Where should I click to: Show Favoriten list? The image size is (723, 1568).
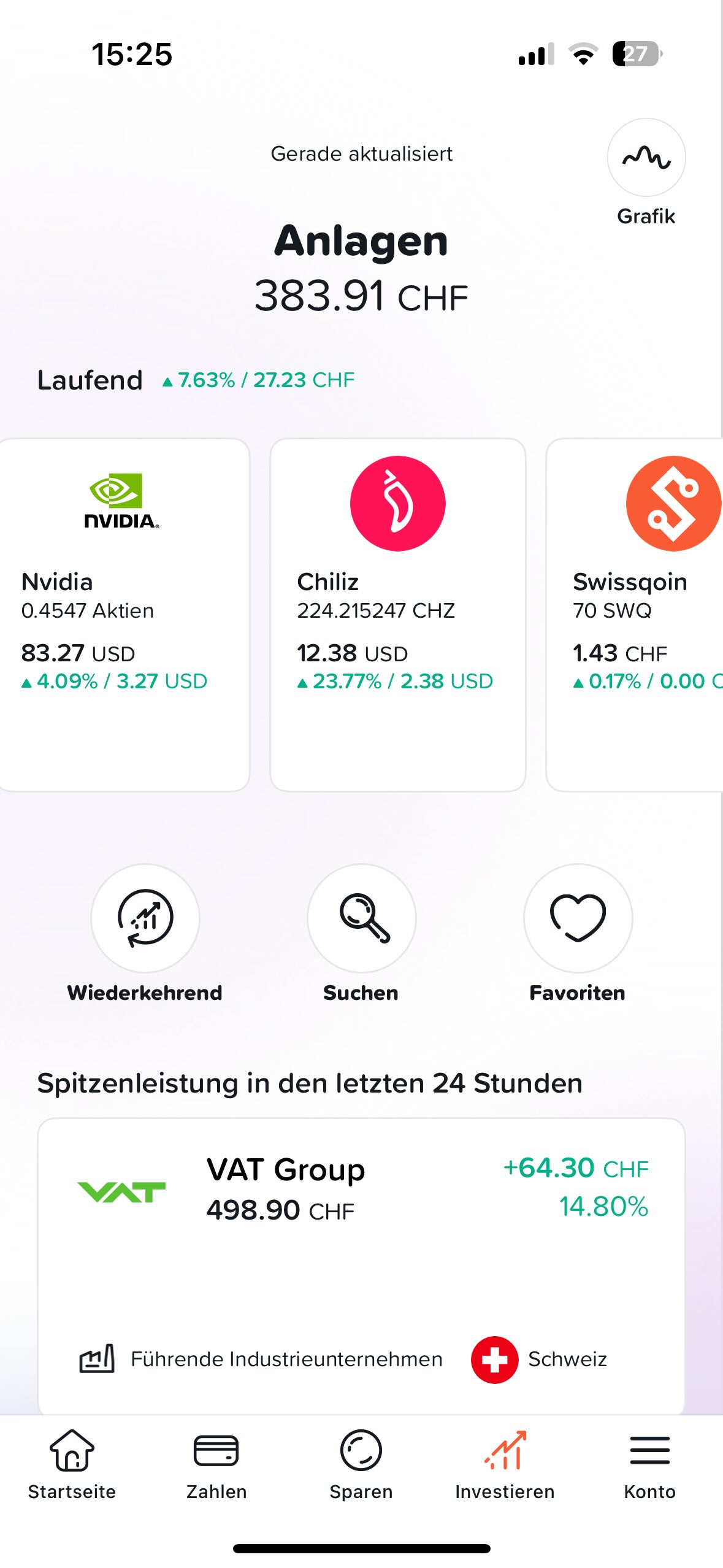pos(577,918)
